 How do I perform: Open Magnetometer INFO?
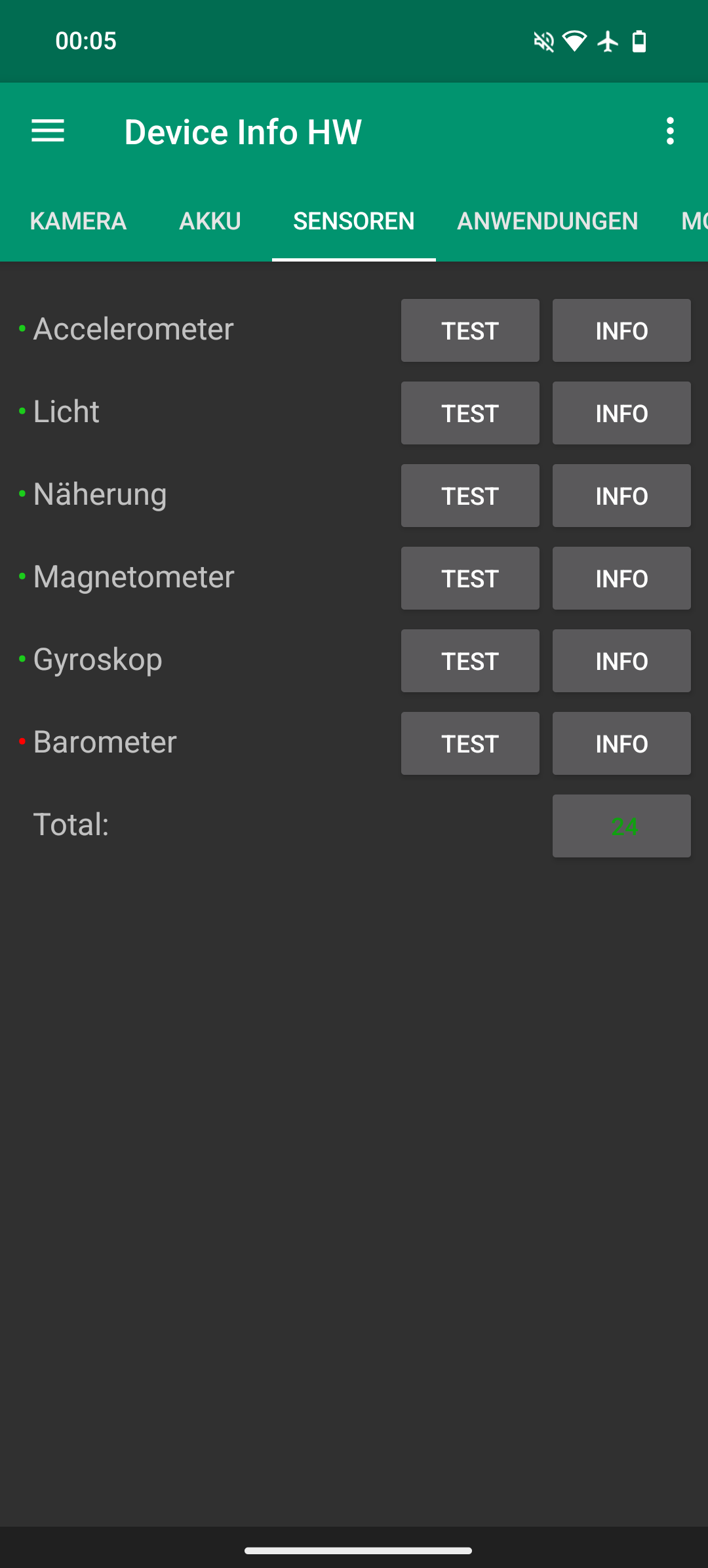pos(621,578)
